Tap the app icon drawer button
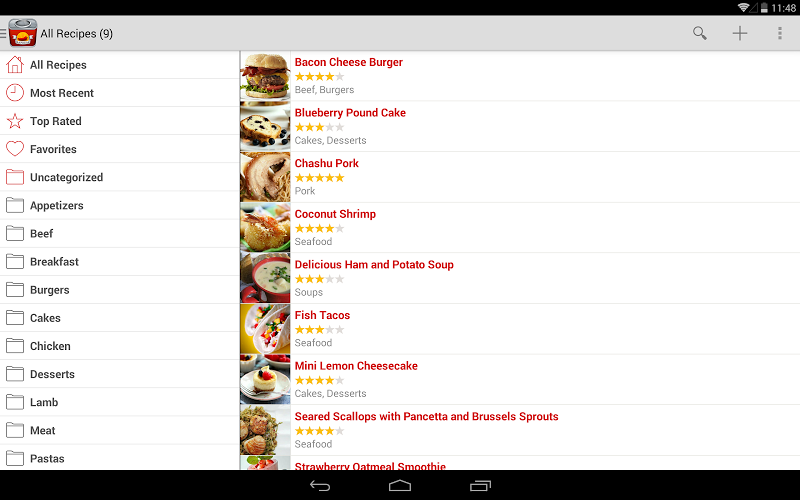The height and width of the screenshot is (500, 800). tap(20, 33)
